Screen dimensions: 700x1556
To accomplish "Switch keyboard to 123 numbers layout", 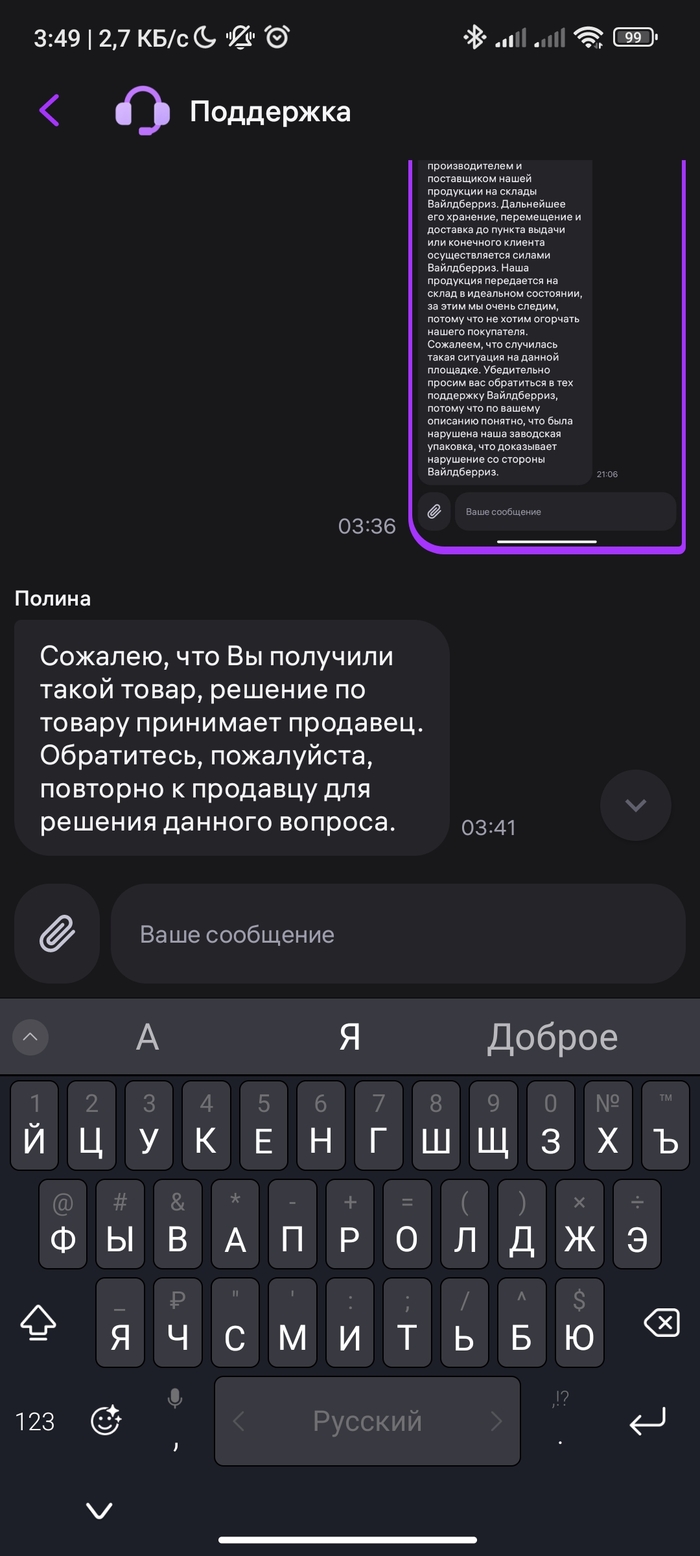I will (35, 1421).
